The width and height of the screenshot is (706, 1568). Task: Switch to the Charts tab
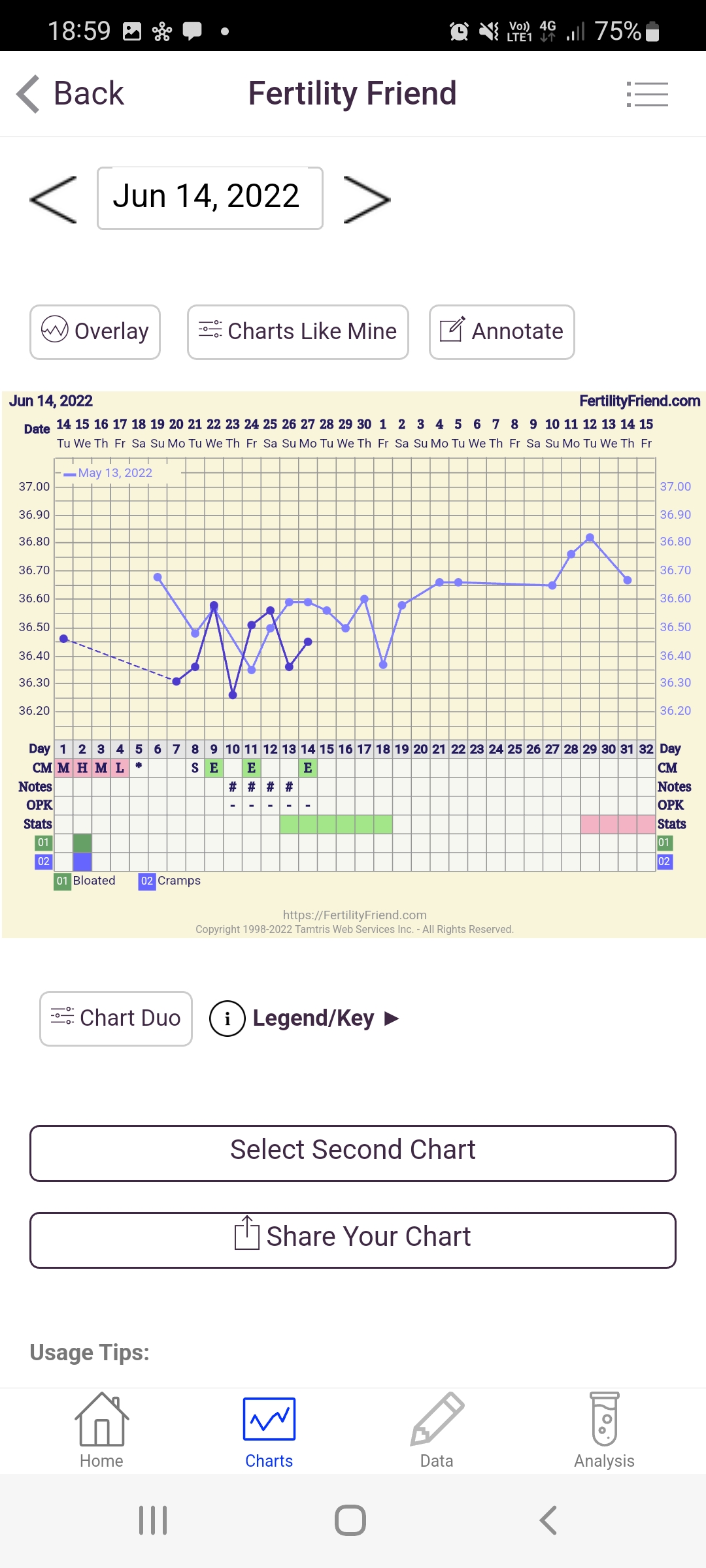coord(269,1431)
